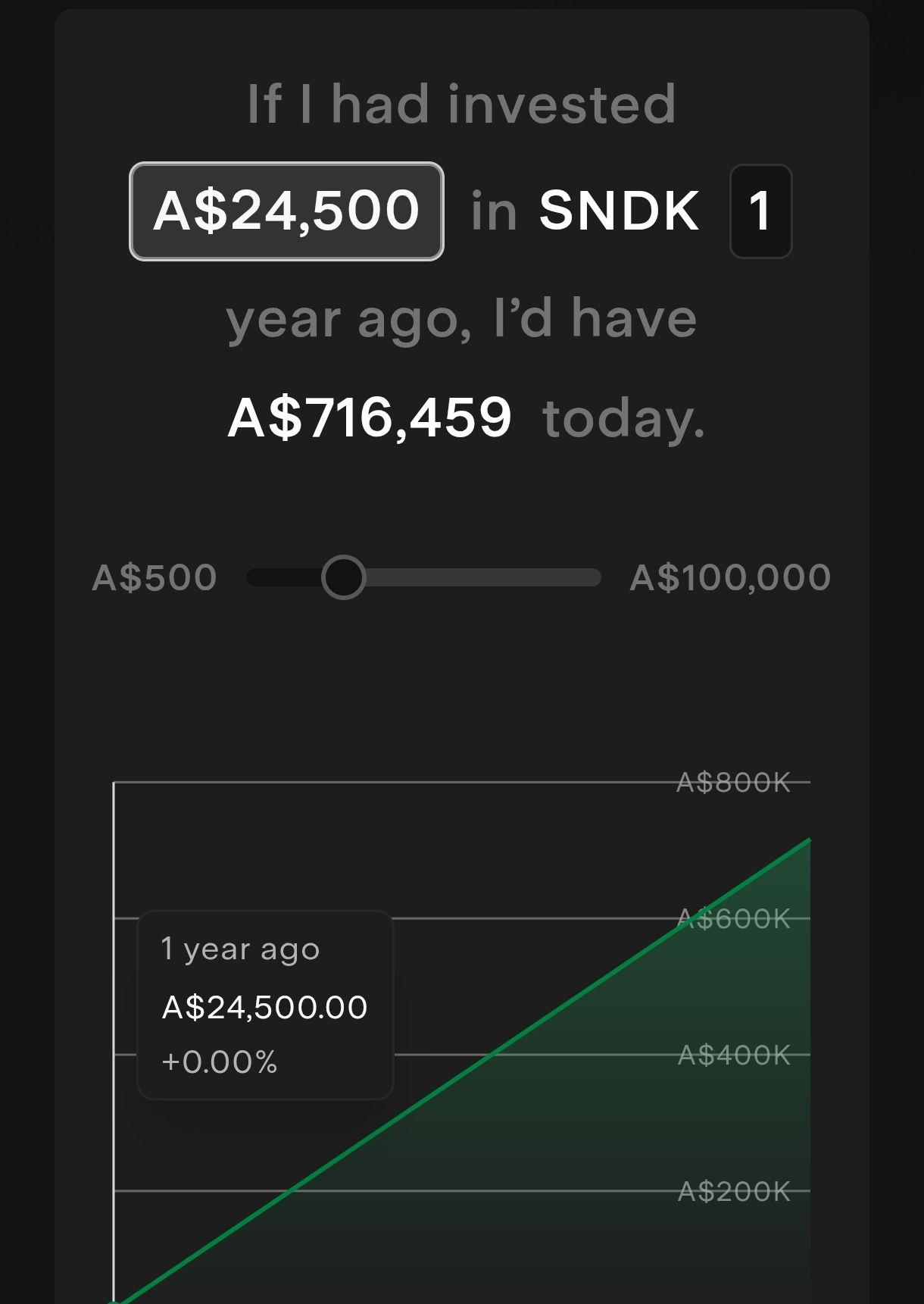Change the SNDK stock ticker
Screen dimensions: 924x1304
tap(619, 211)
